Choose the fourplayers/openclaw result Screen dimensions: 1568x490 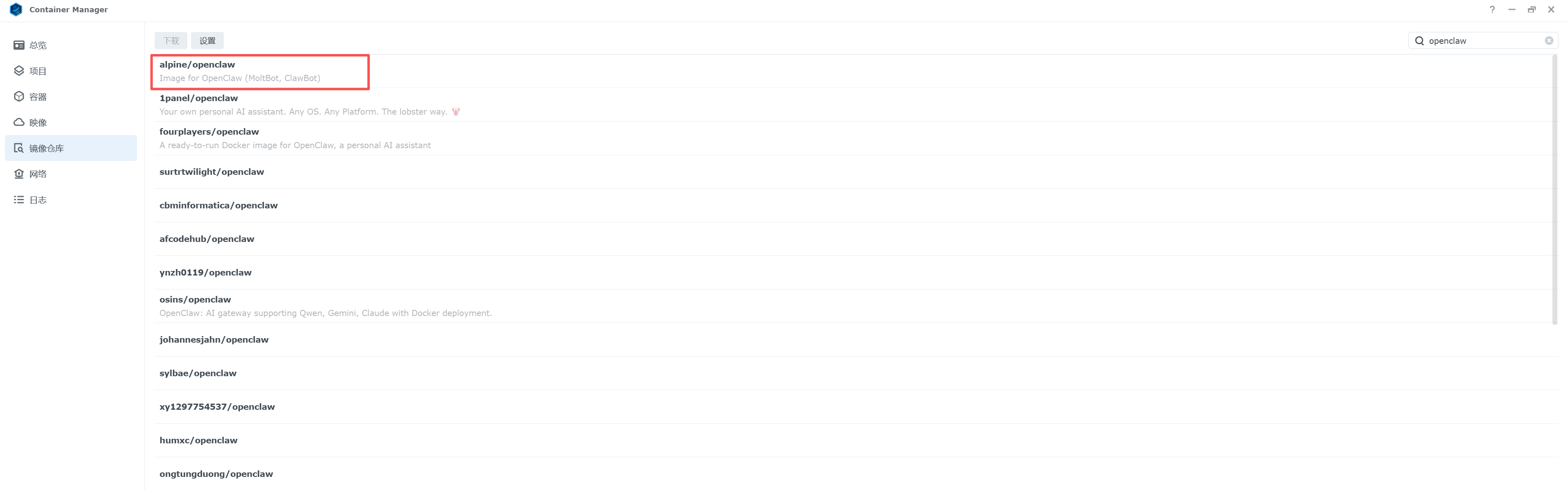209,132
